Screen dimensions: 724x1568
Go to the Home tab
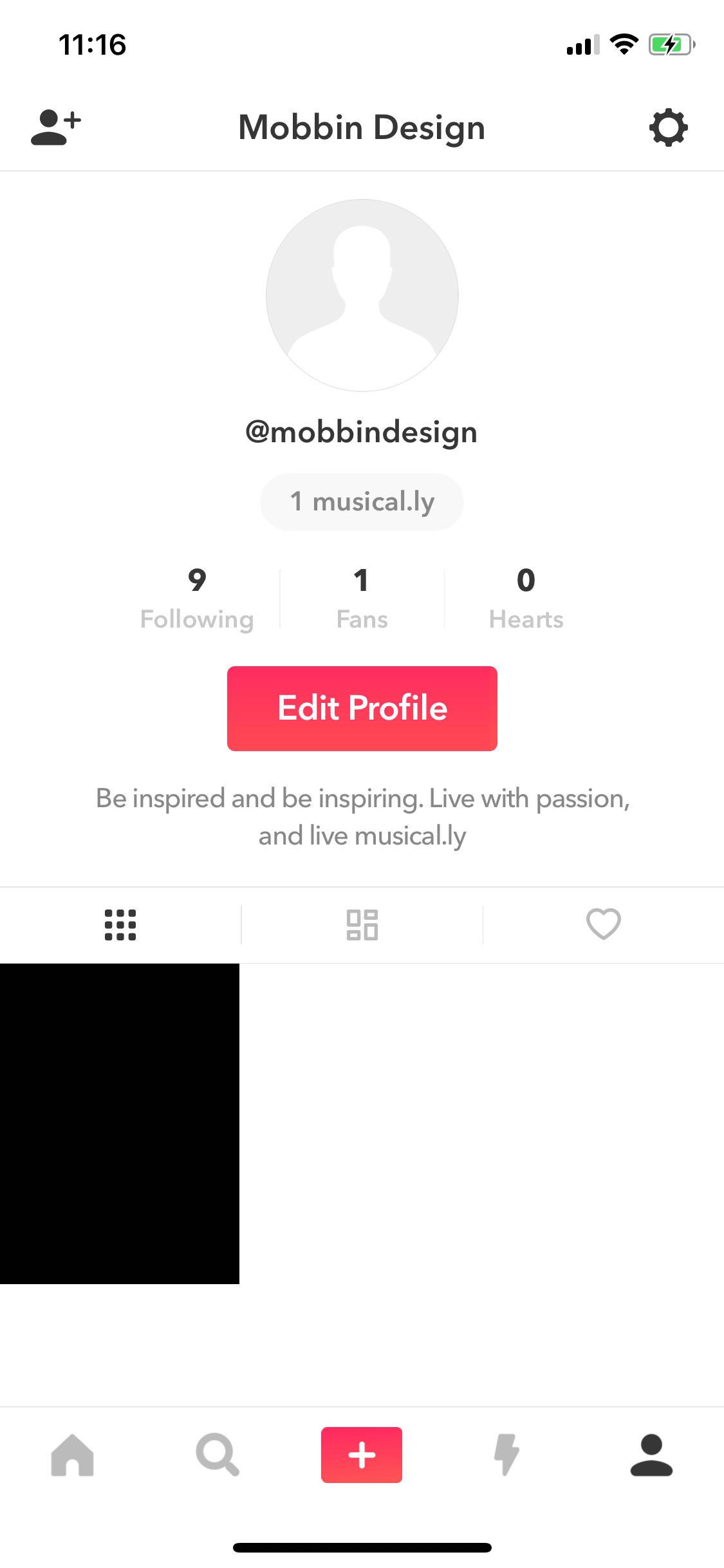click(73, 1455)
